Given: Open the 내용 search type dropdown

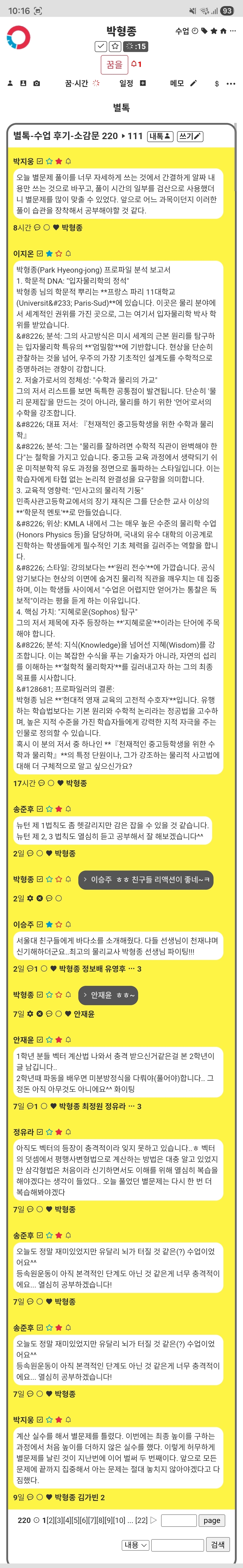Looking at the screenshot, I should [x=135, y=1545].
